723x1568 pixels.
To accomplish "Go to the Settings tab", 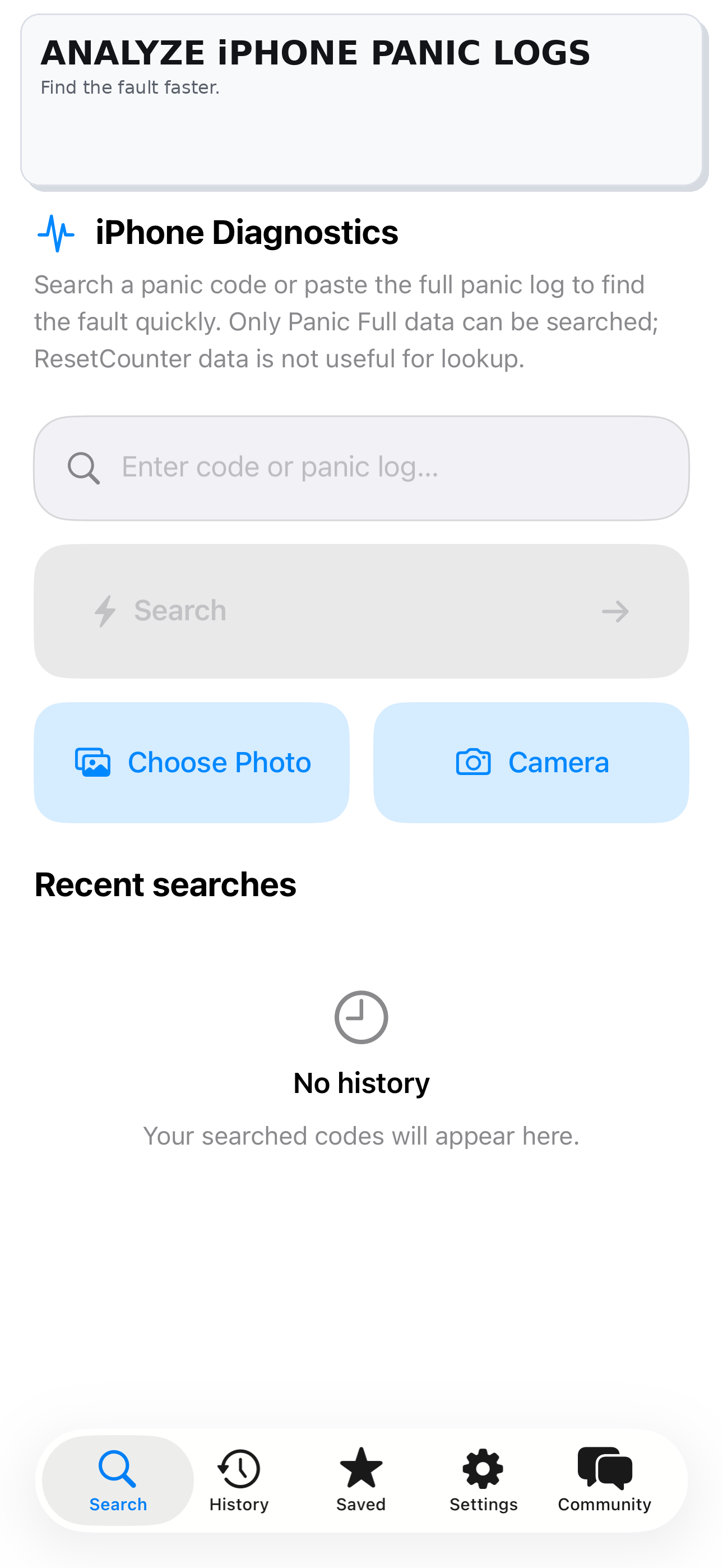I will (x=483, y=1481).
